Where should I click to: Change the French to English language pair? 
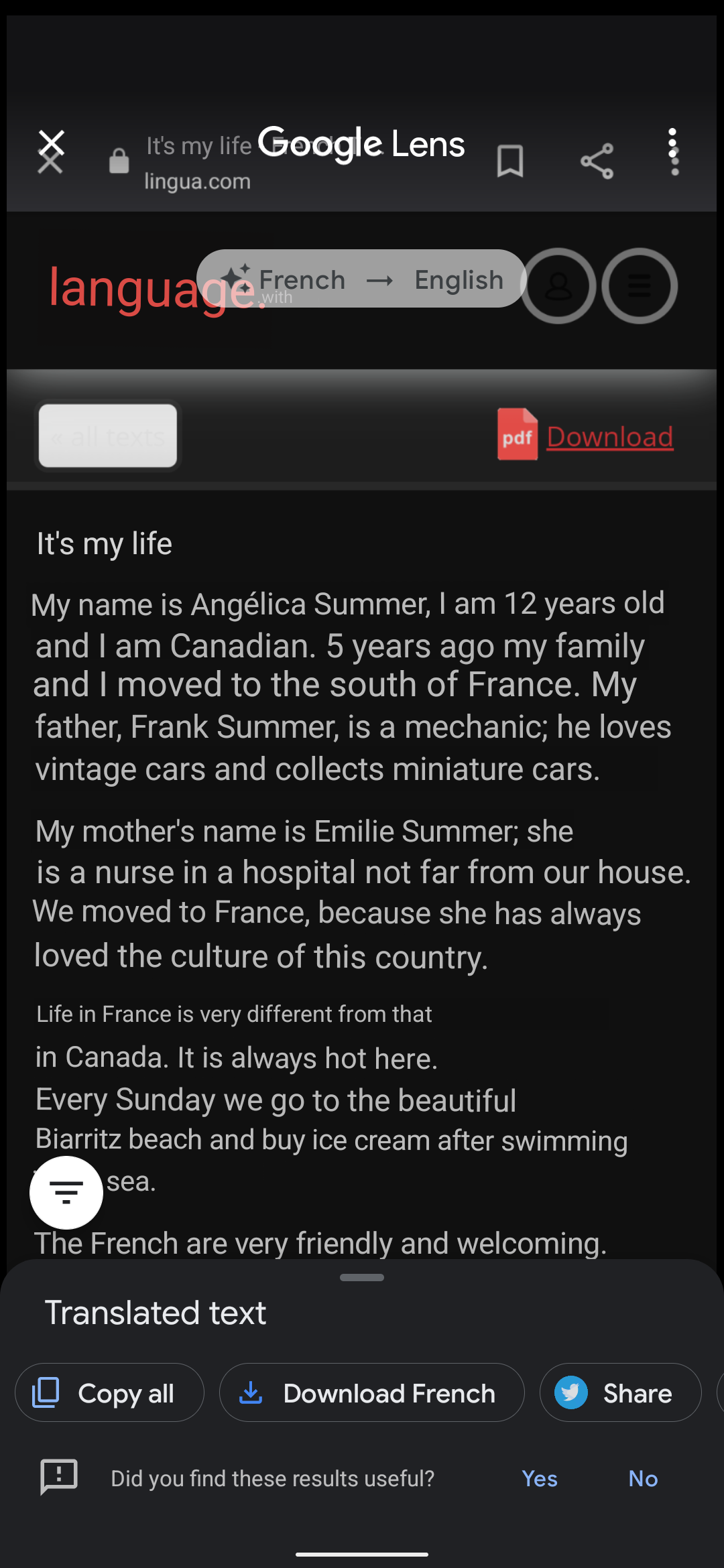click(x=362, y=279)
